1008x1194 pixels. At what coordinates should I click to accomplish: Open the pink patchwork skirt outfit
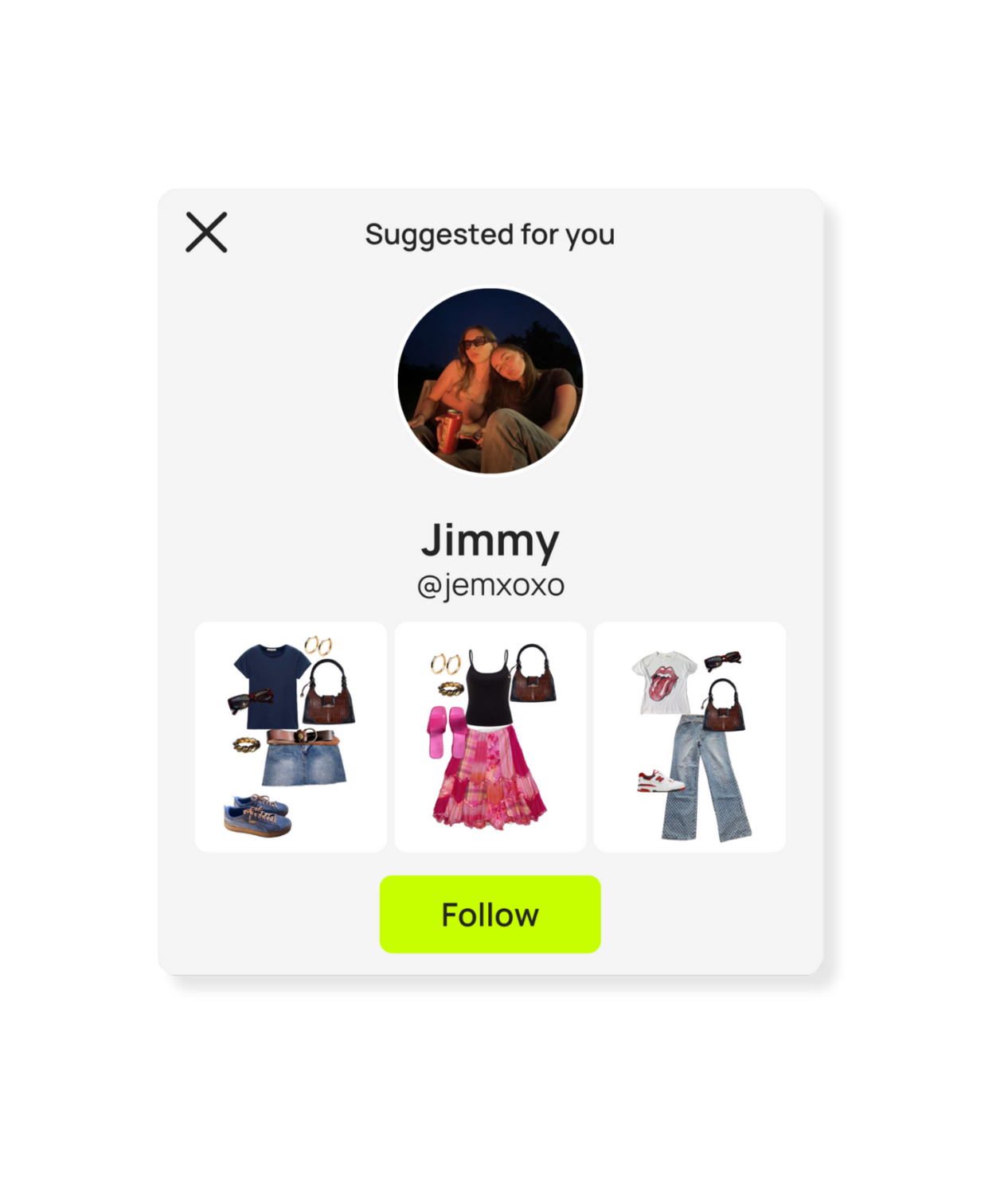click(x=490, y=737)
